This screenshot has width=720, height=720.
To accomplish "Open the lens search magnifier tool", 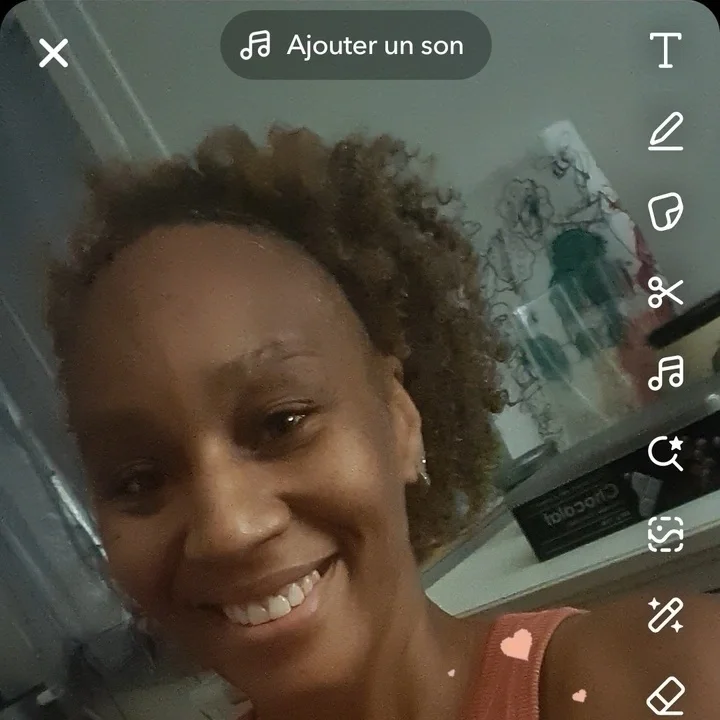I will click(665, 454).
